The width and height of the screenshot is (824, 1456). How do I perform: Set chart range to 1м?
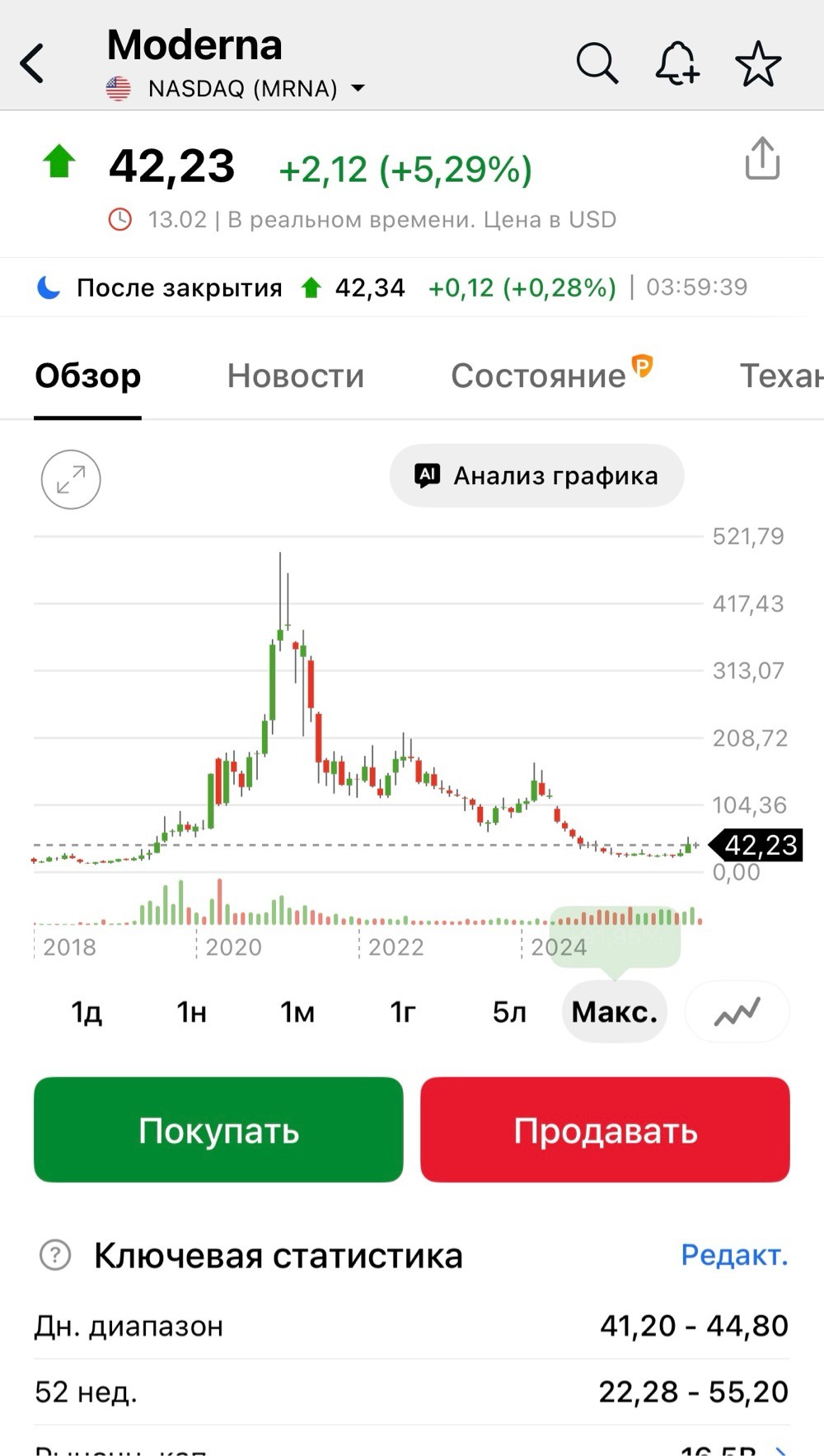tap(297, 1011)
